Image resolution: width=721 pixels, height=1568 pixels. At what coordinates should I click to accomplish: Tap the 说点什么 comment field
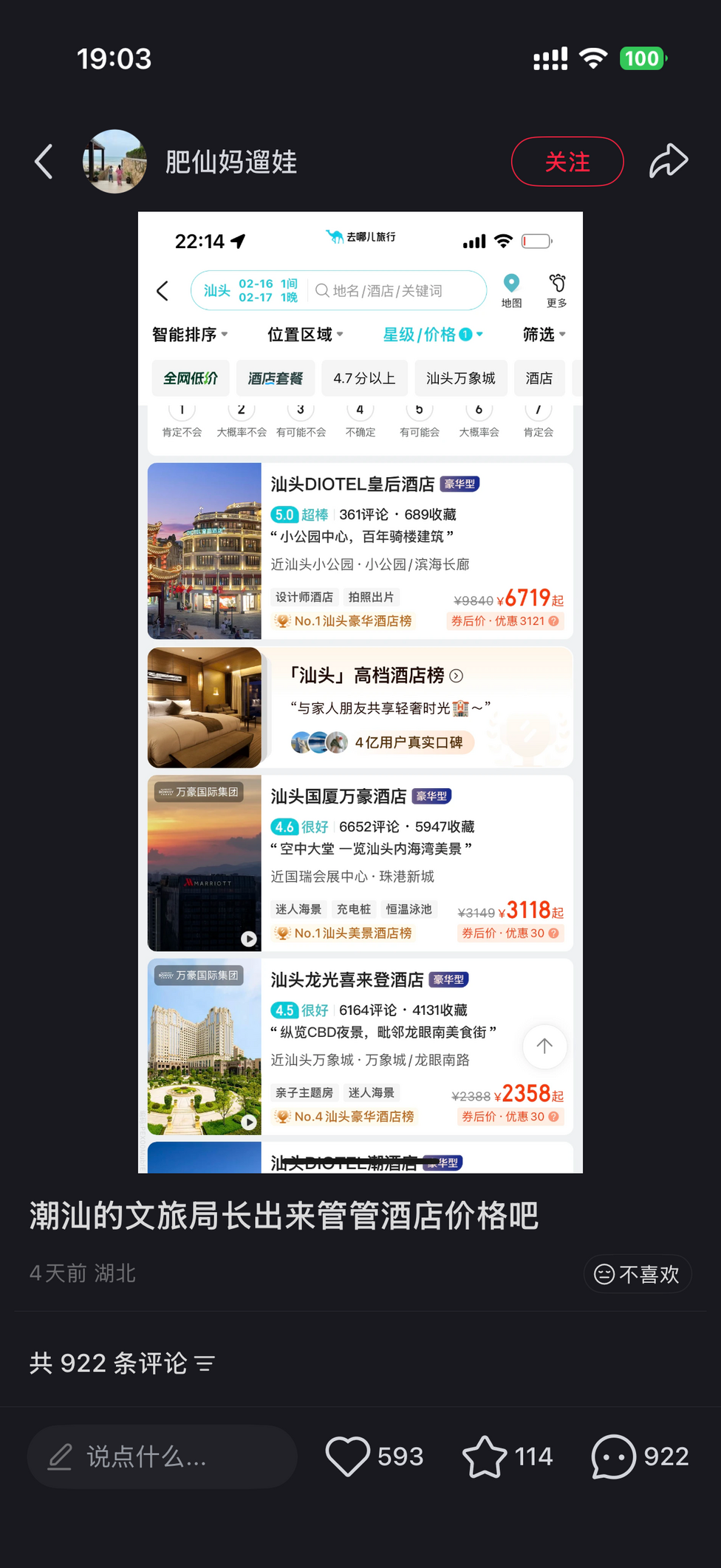click(163, 1456)
